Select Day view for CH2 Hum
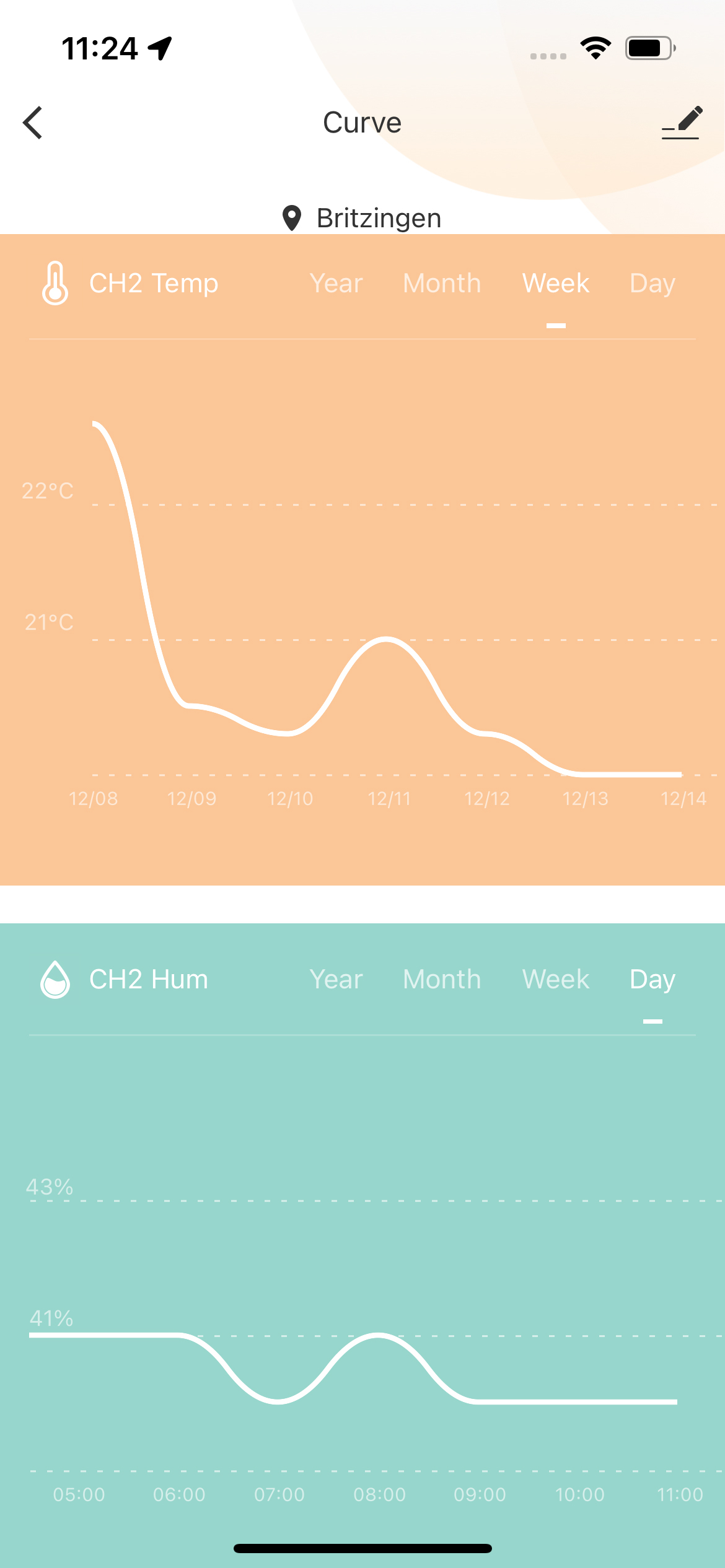This screenshot has height=1568, width=725. [x=652, y=980]
